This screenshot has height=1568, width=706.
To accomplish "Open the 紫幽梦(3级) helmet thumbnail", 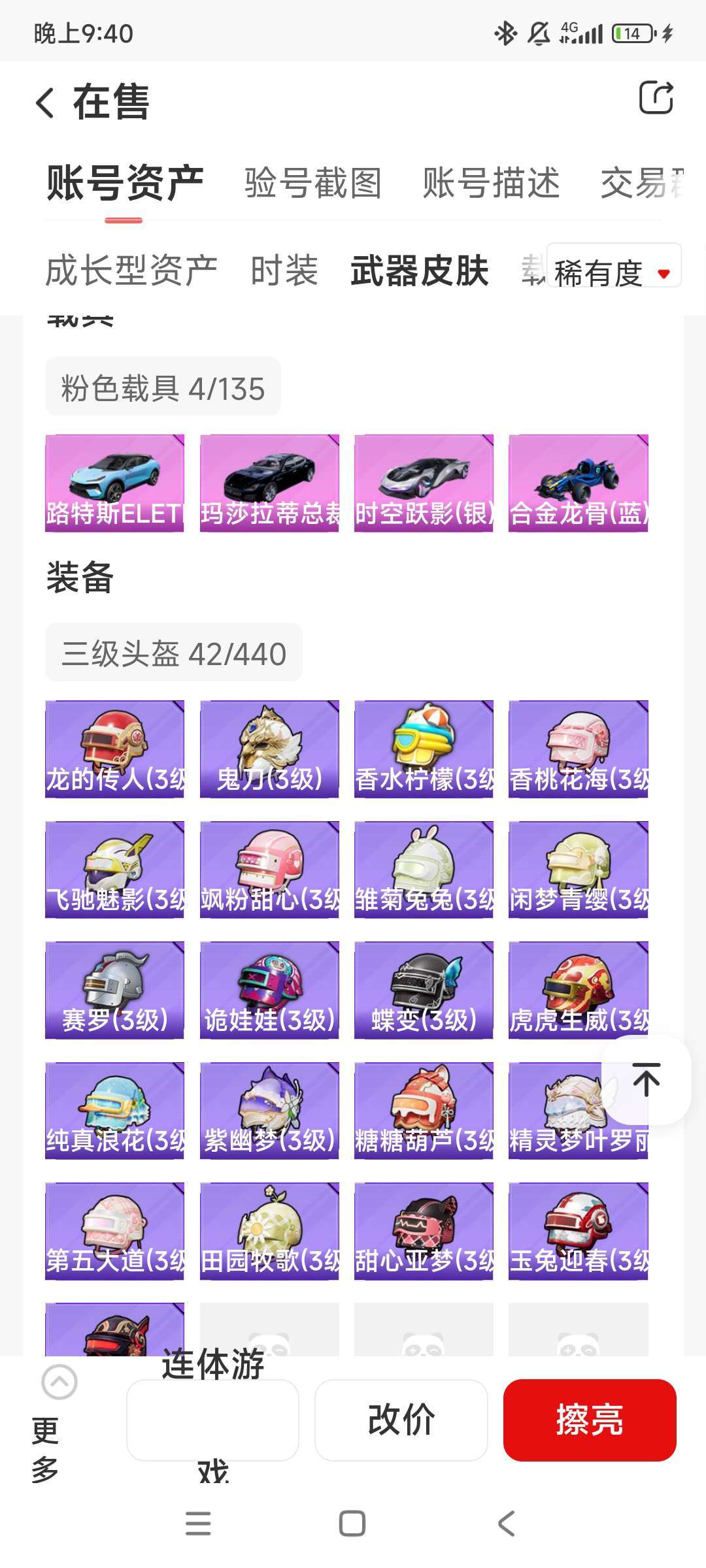I will pyautogui.click(x=269, y=1111).
